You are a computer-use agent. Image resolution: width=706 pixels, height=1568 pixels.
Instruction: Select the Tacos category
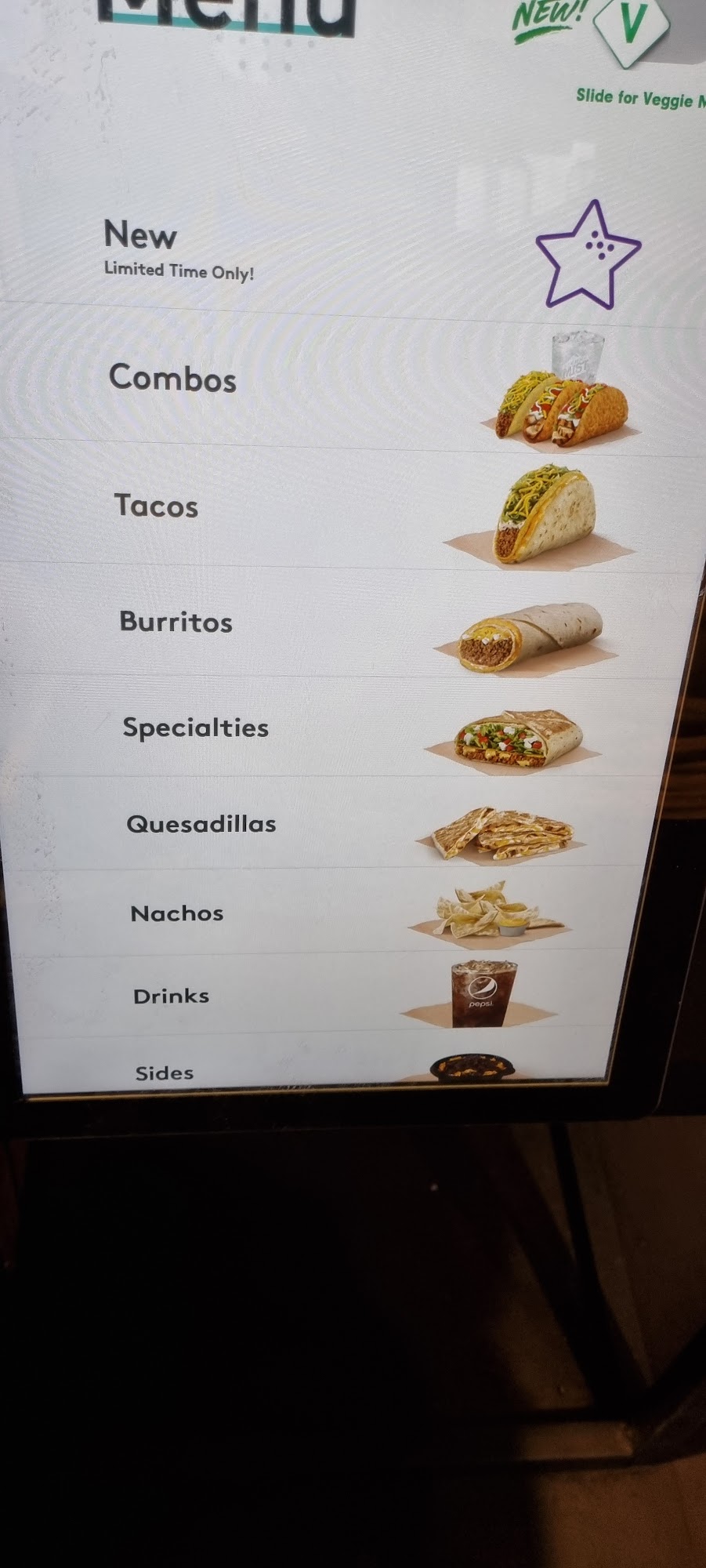point(351,508)
